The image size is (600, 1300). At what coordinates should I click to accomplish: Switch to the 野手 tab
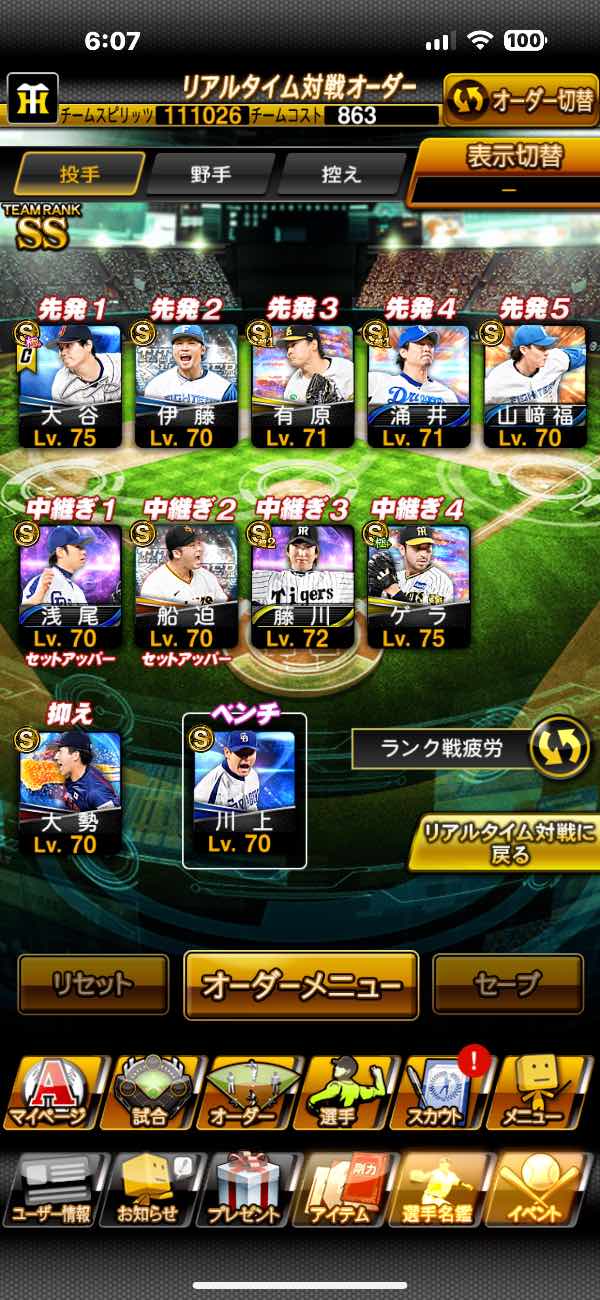coord(211,174)
